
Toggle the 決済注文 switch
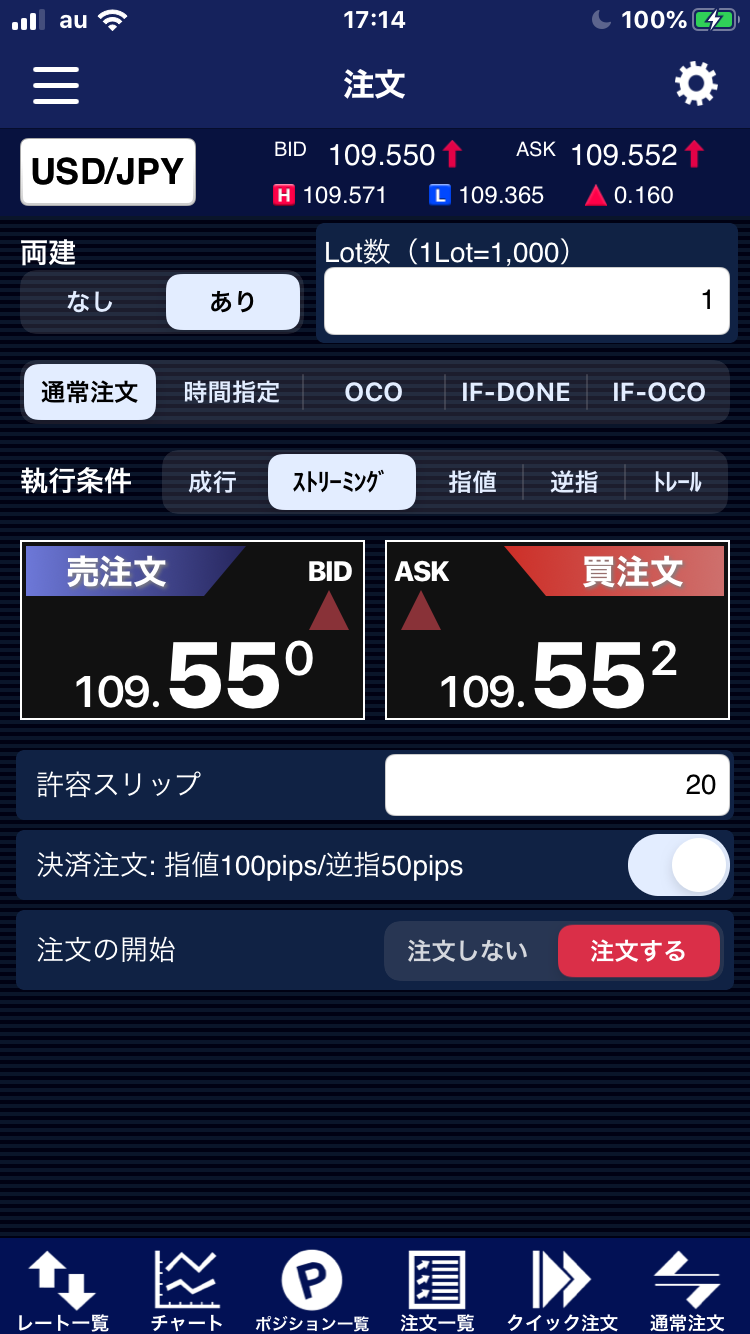pos(678,865)
